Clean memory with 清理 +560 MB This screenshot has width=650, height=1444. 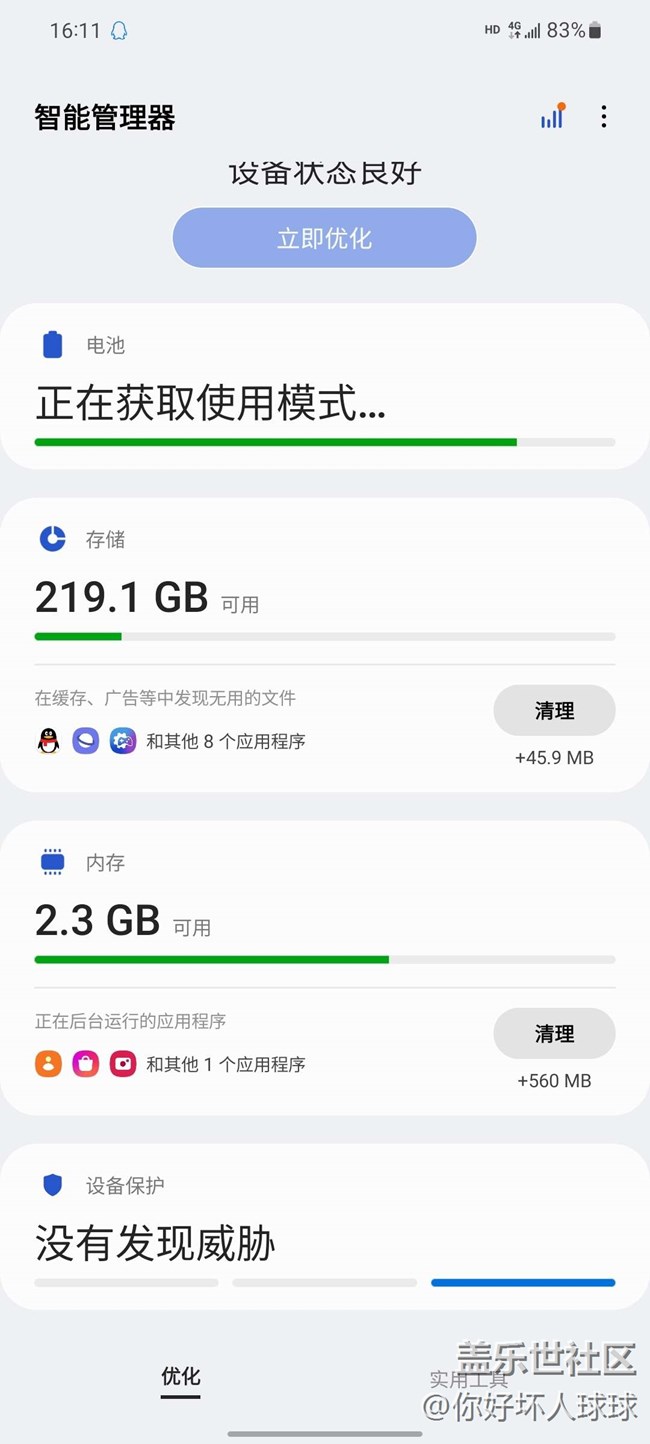pos(554,1033)
